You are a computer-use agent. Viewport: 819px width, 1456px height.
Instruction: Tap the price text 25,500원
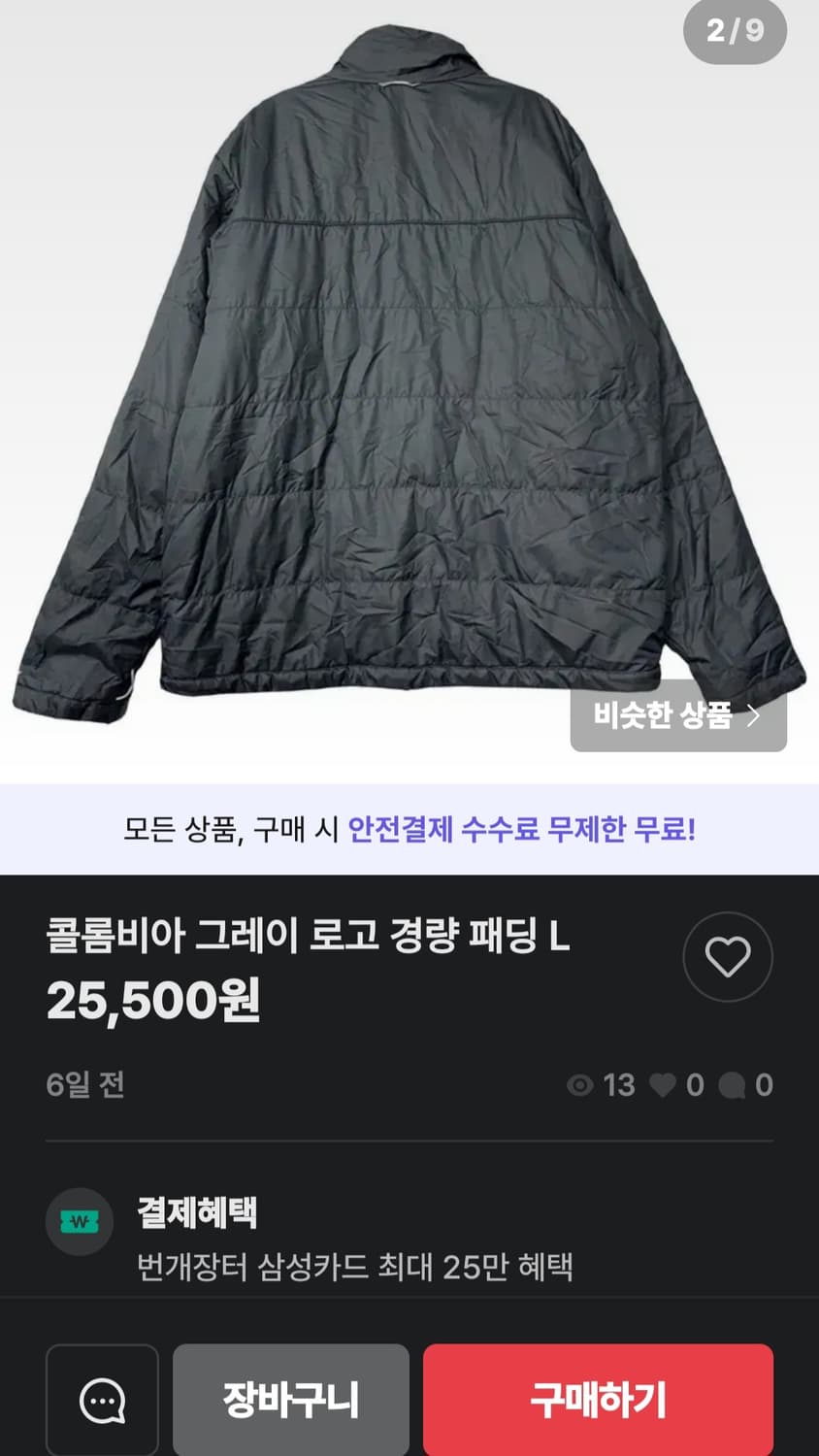pyautogui.click(x=153, y=1003)
